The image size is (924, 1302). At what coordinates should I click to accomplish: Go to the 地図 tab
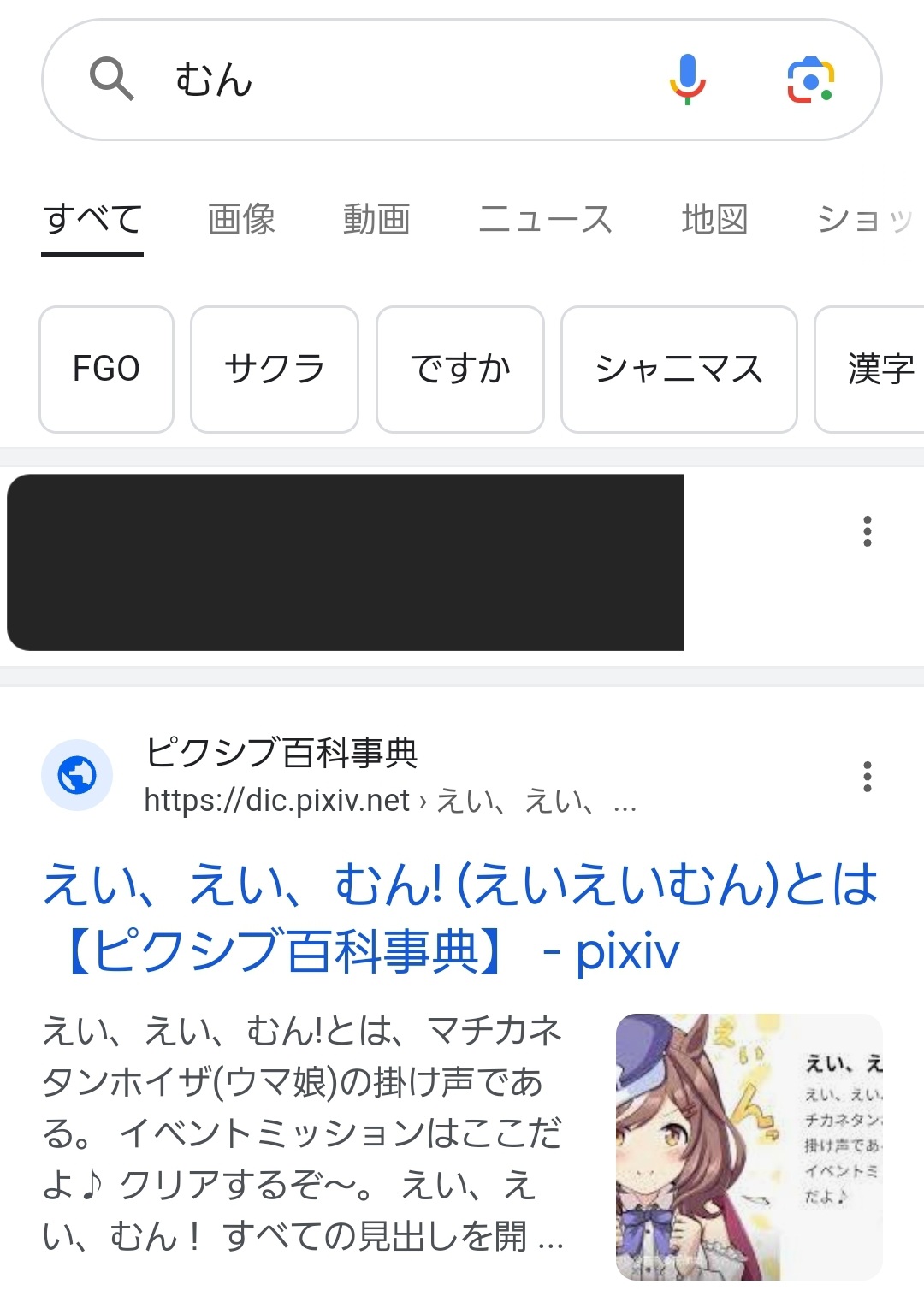pos(714,219)
